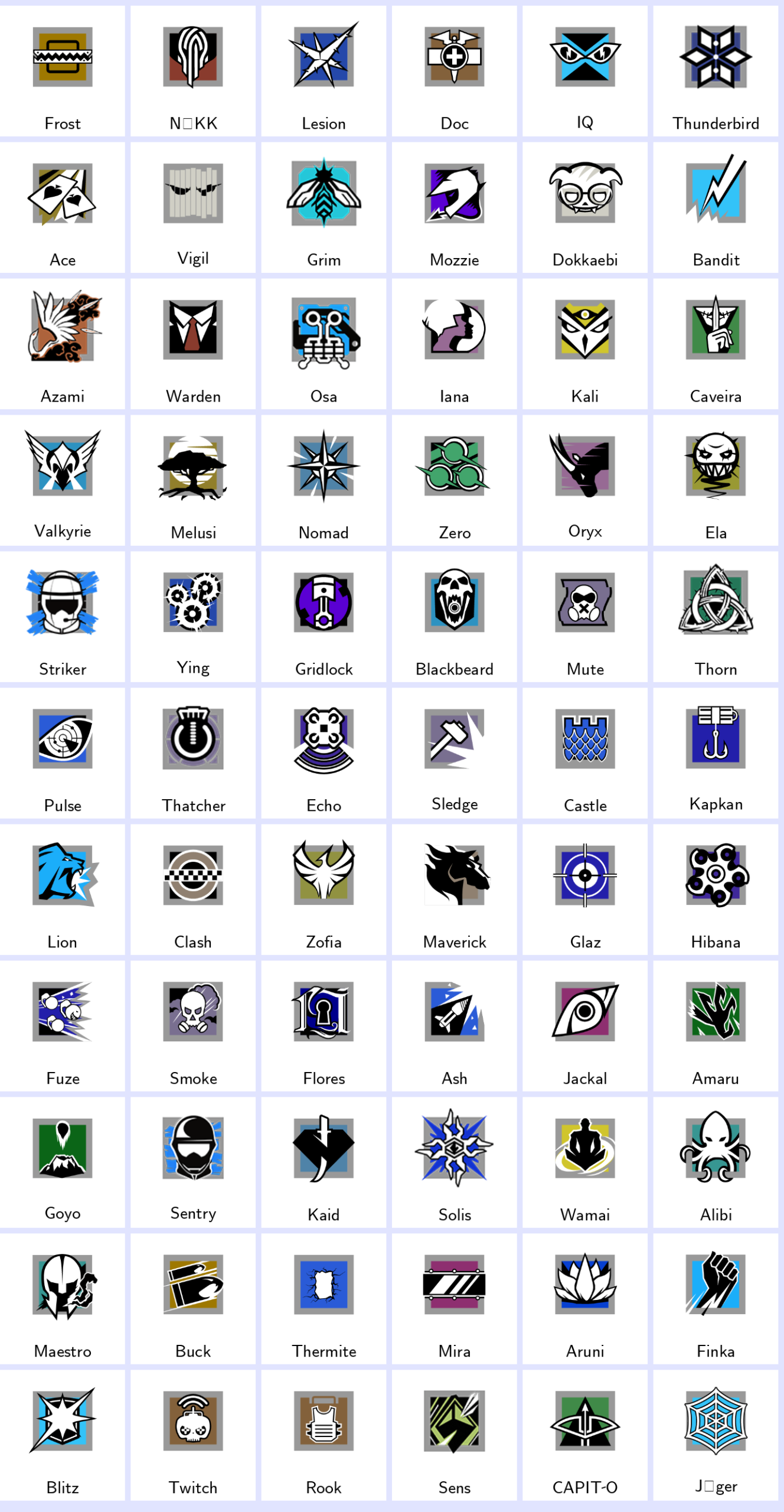The width and height of the screenshot is (784, 1512).
Task: Select Azami operator
Action: tap(63, 344)
